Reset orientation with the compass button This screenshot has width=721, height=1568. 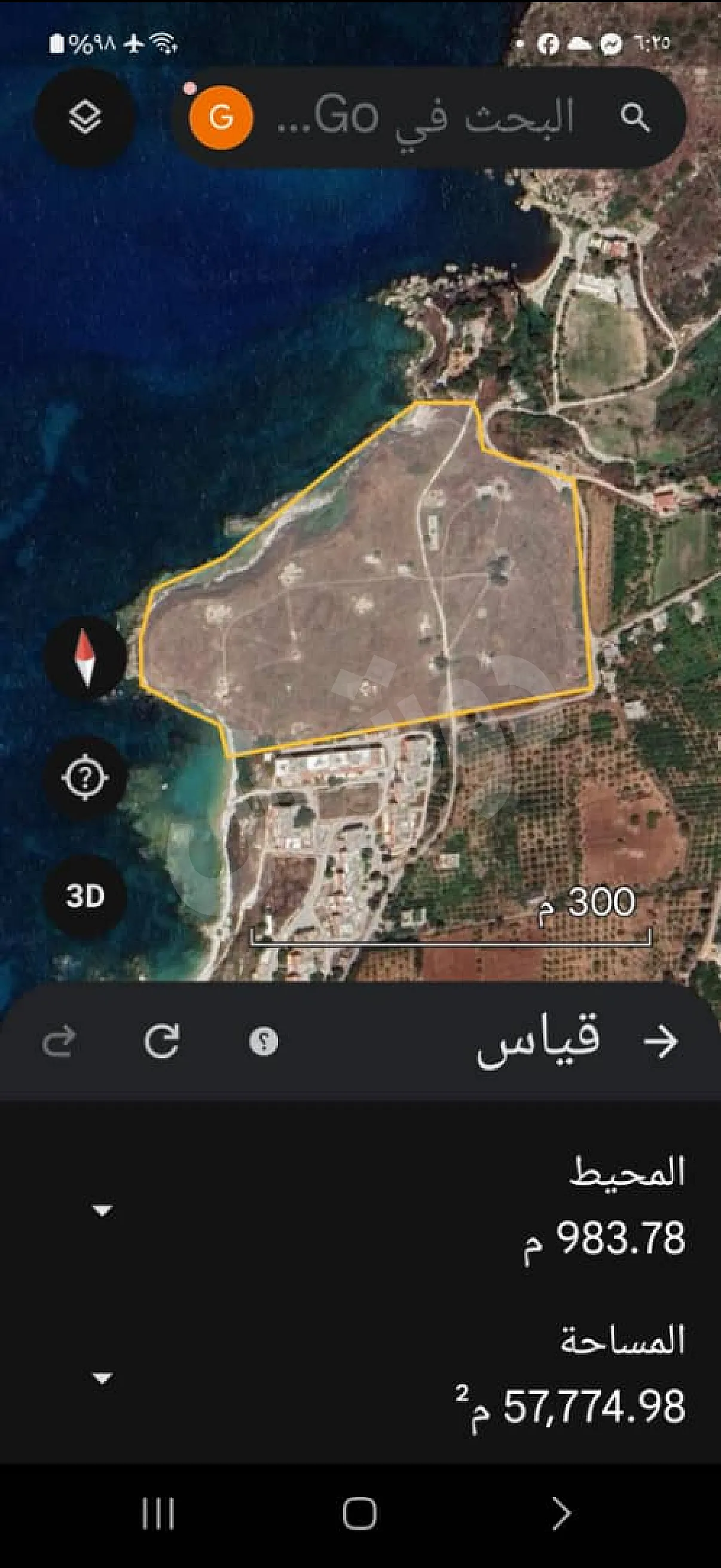click(85, 657)
